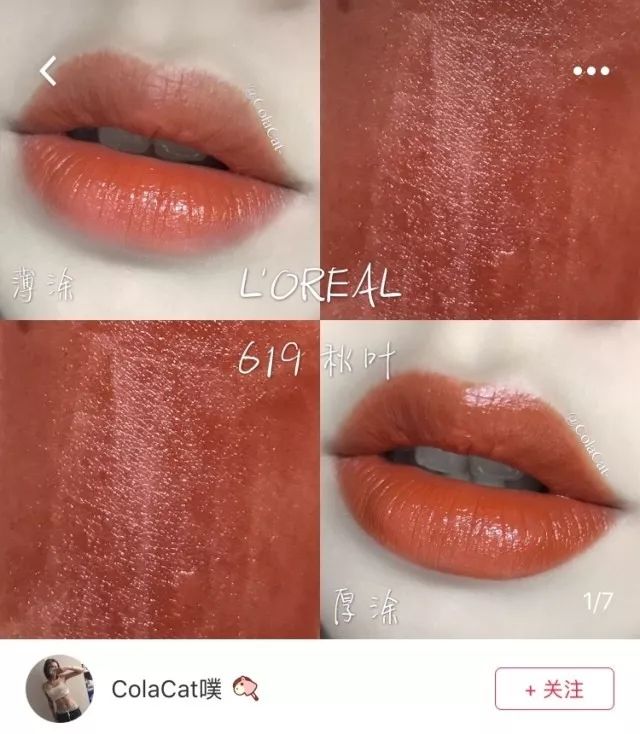Open the three-dot overflow menu
This screenshot has height=734, width=640.
pyautogui.click(x=591, y=71)
